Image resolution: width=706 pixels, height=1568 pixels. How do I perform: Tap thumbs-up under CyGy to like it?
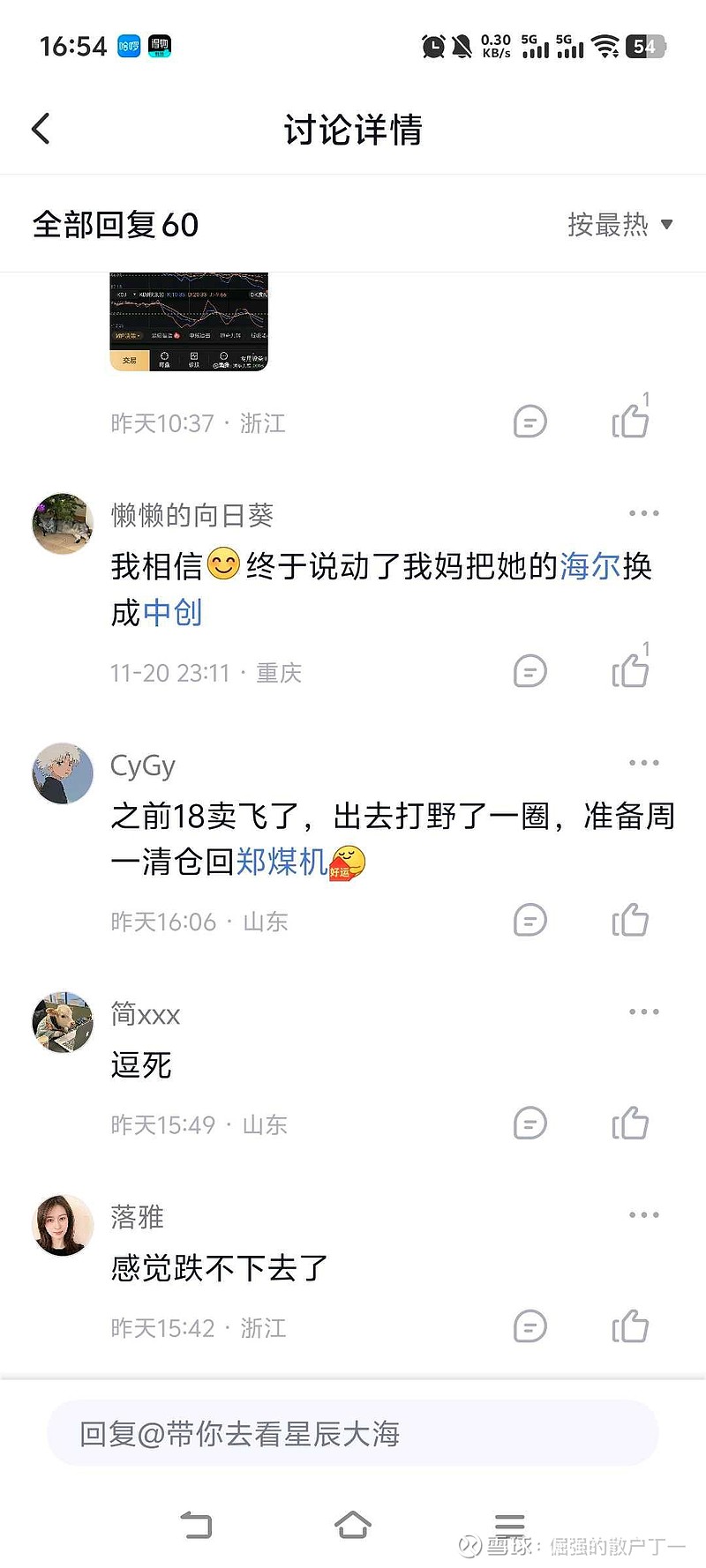click(x=631, y=920)
